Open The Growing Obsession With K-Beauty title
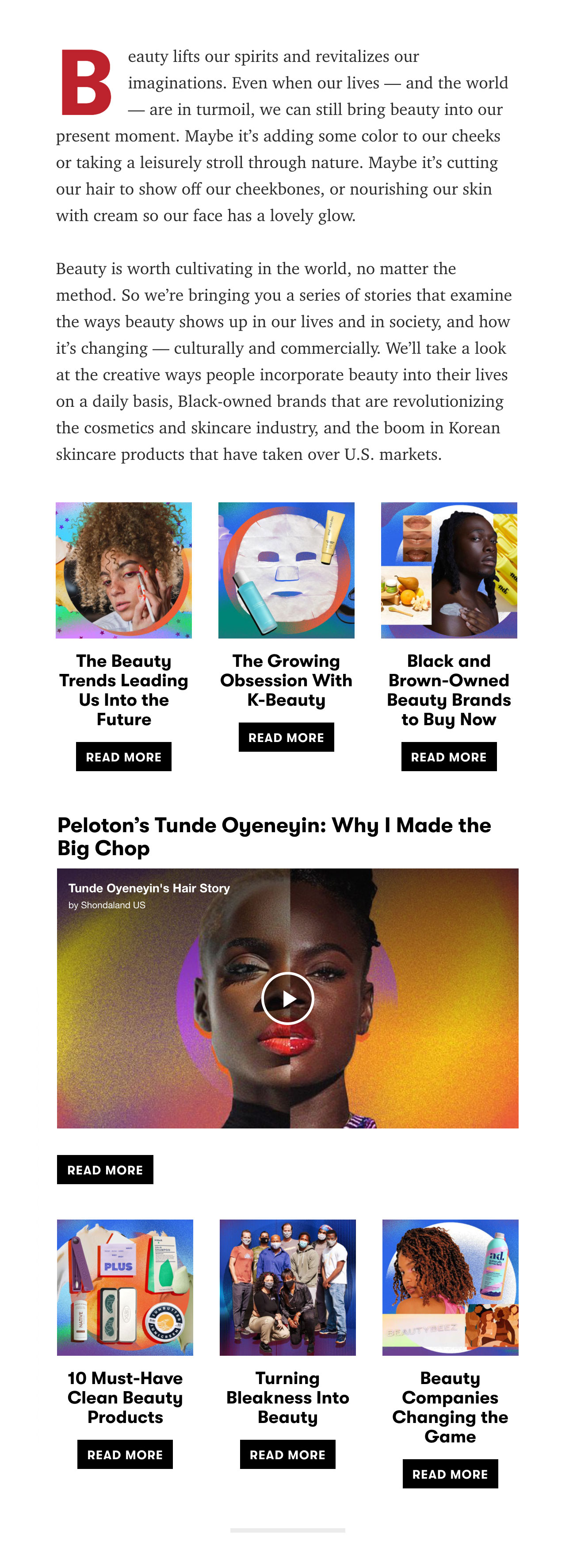The height and width of the screenshot is (1568, 573). pyautogui.click(x=286, y=680)
